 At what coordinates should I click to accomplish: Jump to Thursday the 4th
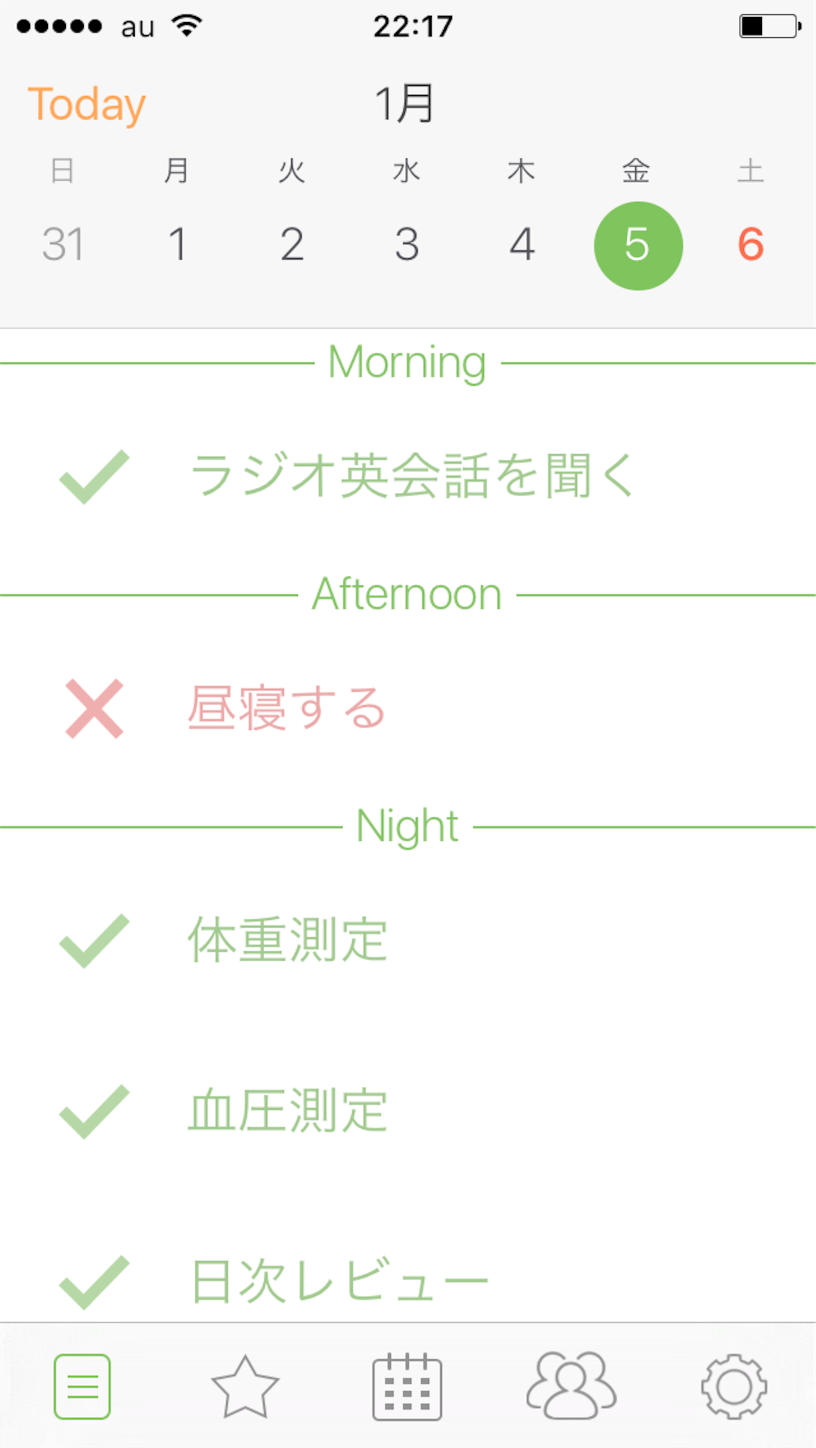pos(521,245)
